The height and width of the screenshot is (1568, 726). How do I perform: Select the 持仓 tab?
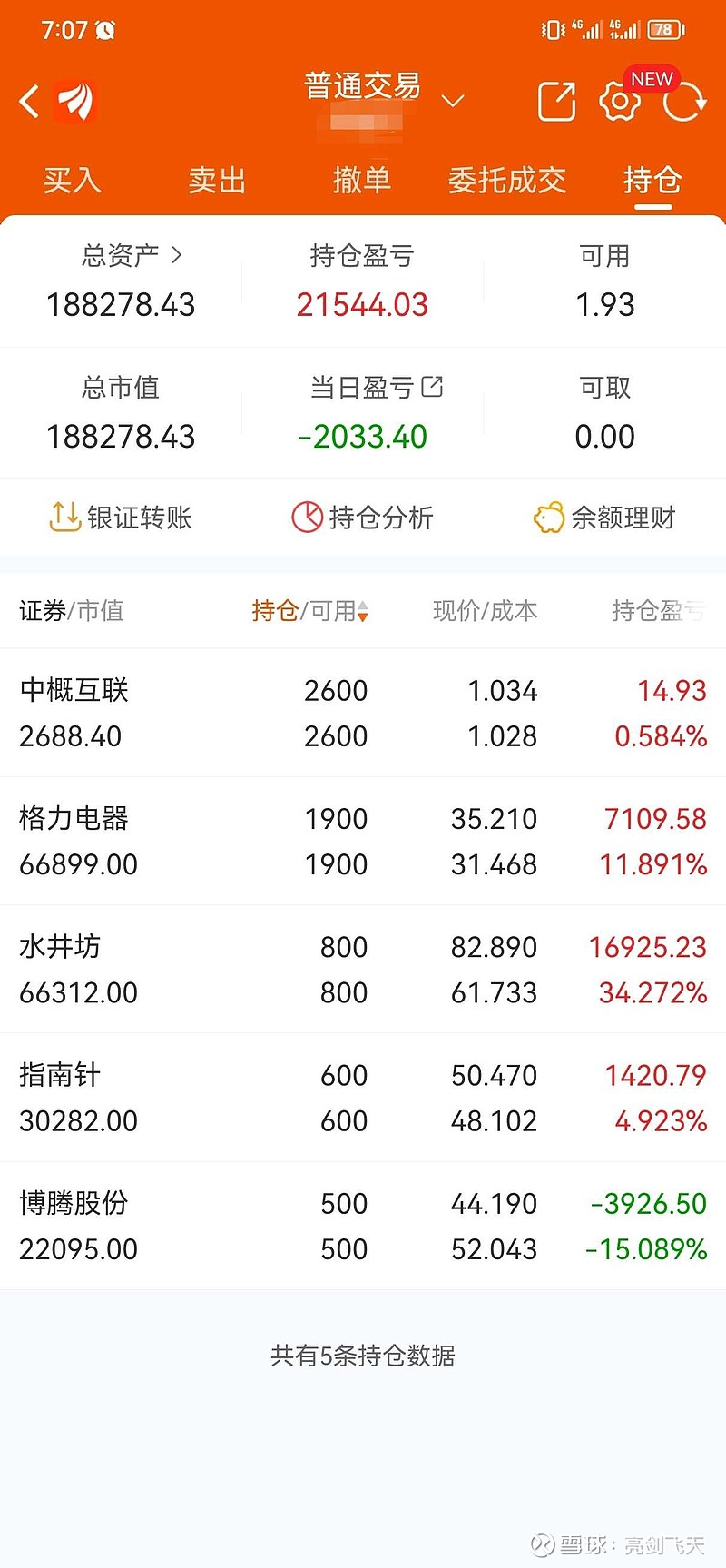pyautogui.click(x=652, y=180)
